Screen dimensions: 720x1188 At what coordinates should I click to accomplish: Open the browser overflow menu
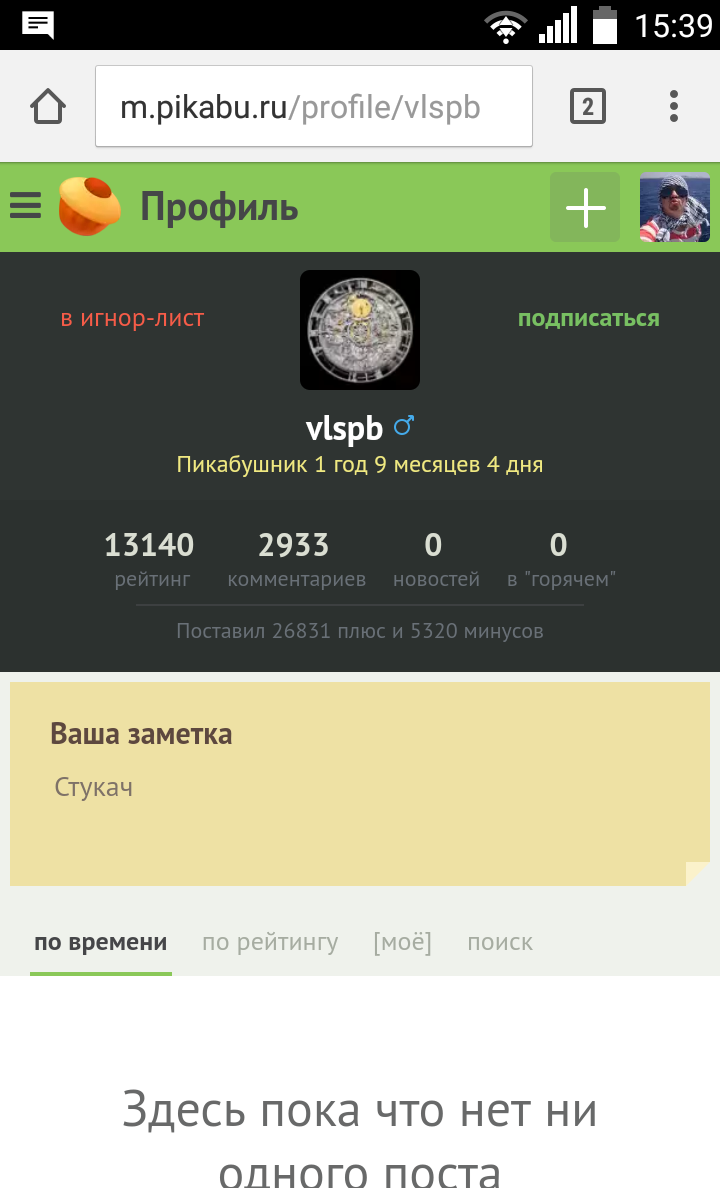point(674,106)
